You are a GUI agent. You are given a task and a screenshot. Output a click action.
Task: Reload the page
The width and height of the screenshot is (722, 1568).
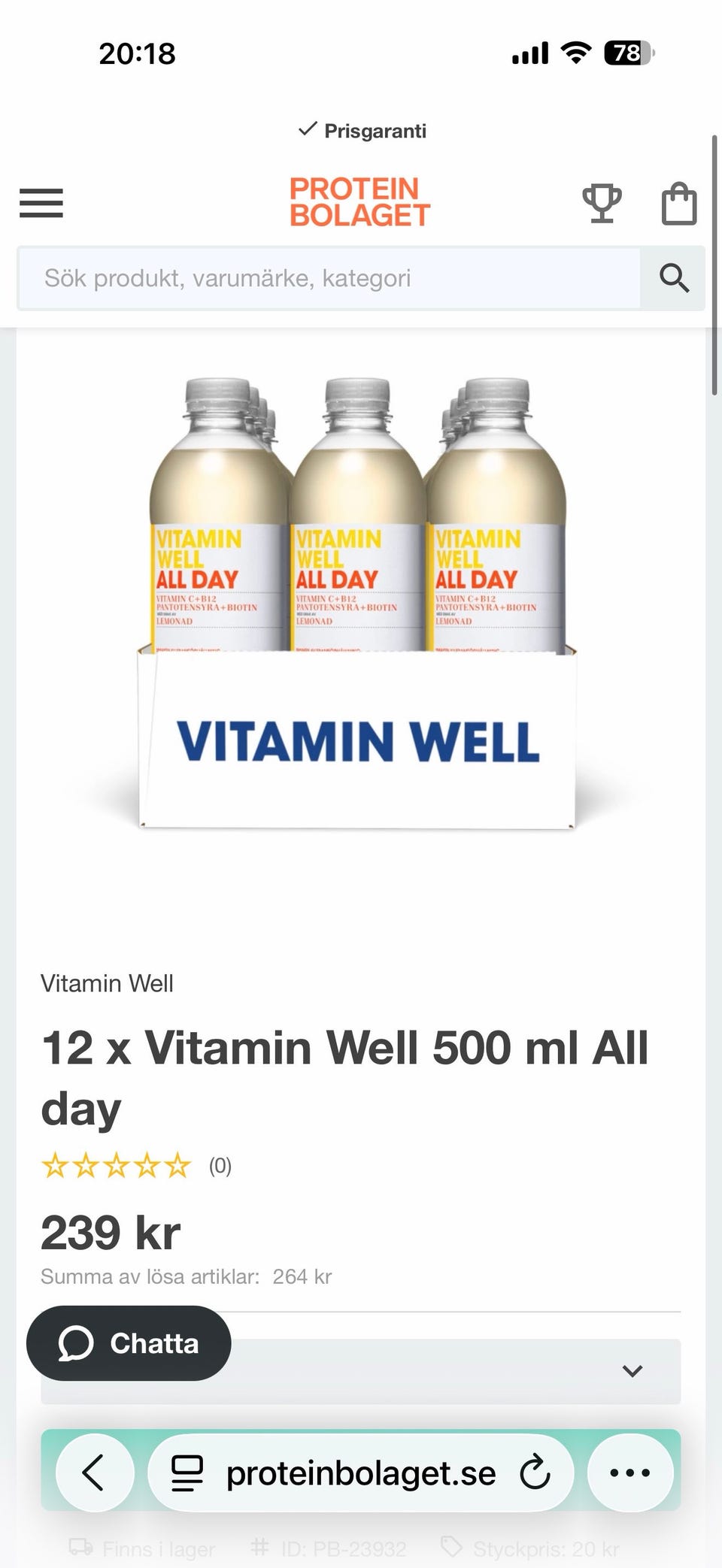[535, 1473]
